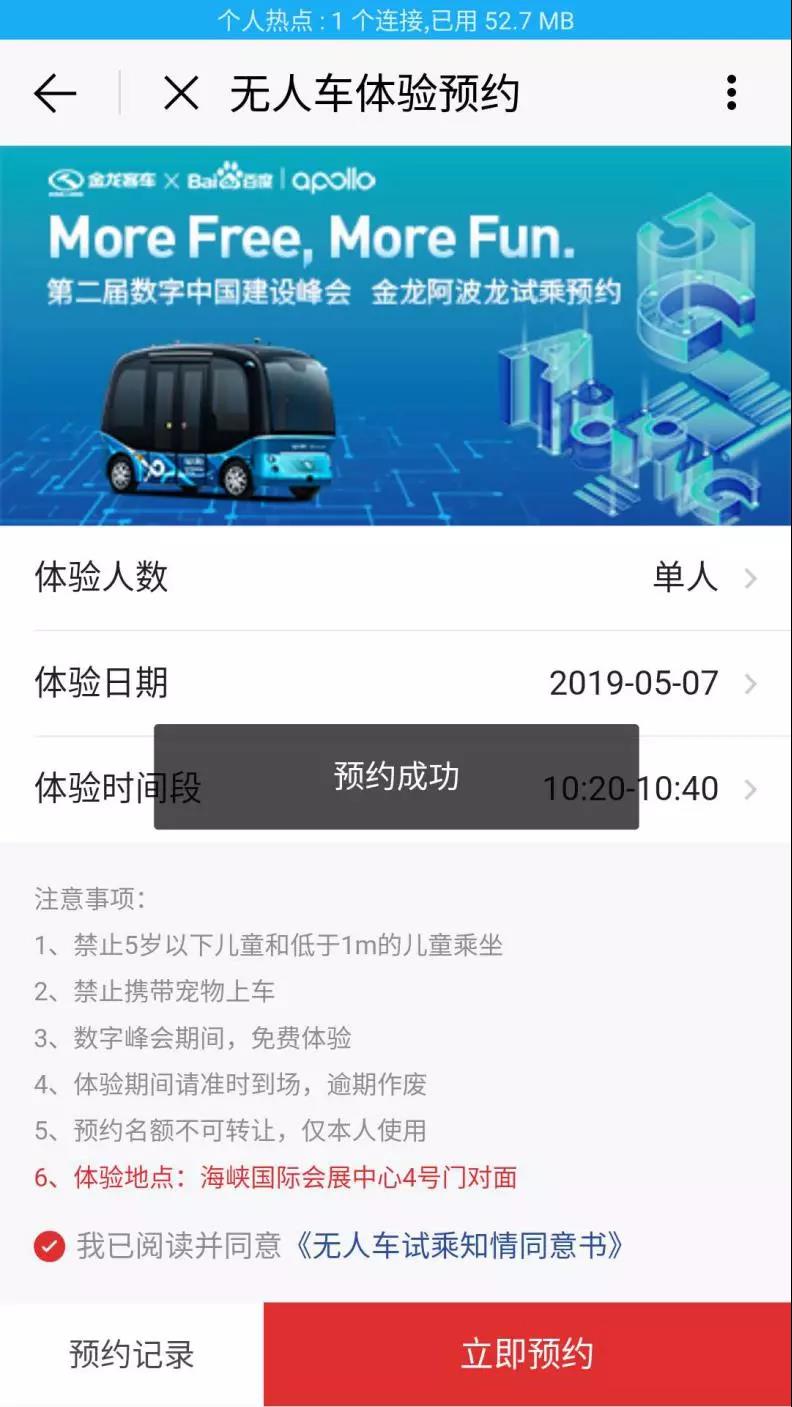The image size is (792, 1407).
Task: Uncheck the 我已阅读并同意 agreement checkbox
Action: point(49,1246)
